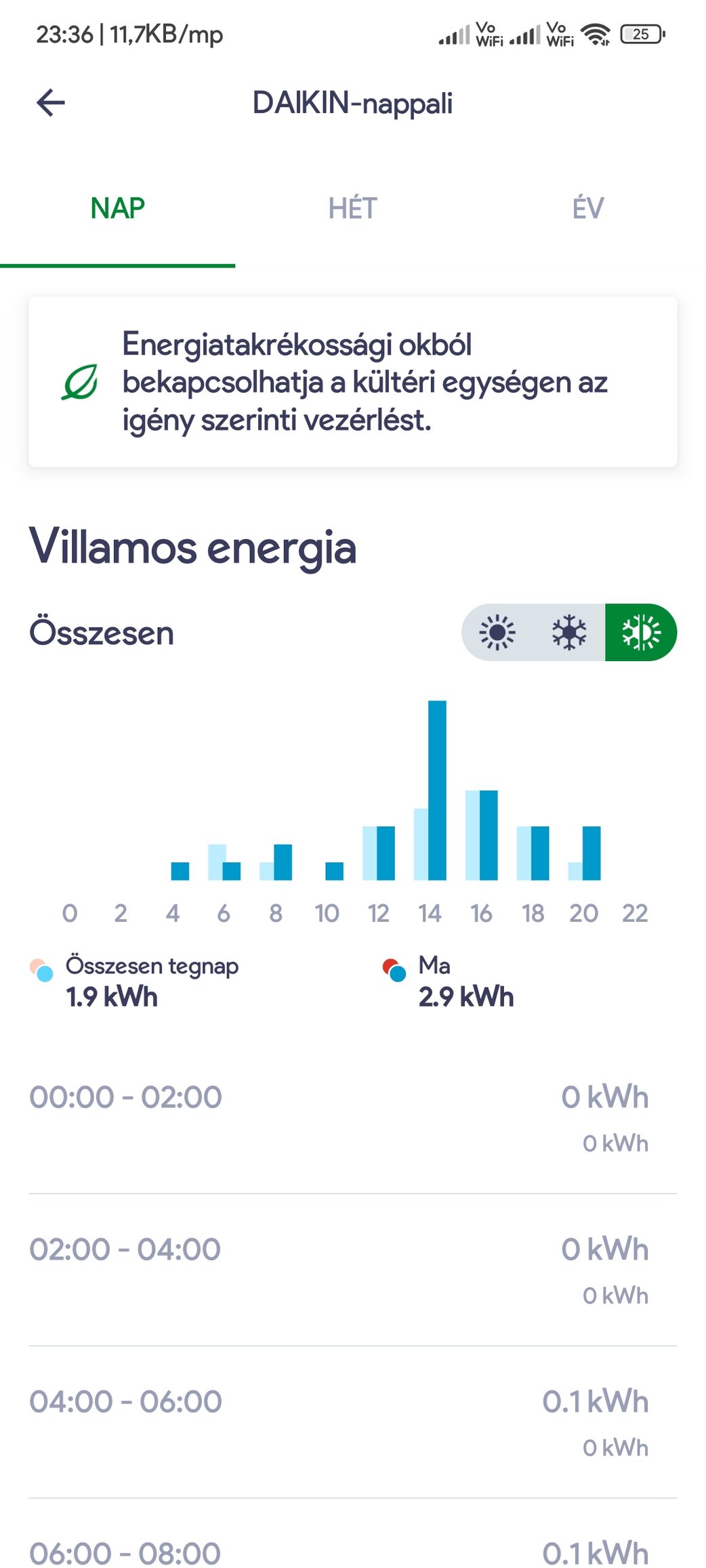Switch to the ÉV tab
706x1568 pixels.
(587, 209)
